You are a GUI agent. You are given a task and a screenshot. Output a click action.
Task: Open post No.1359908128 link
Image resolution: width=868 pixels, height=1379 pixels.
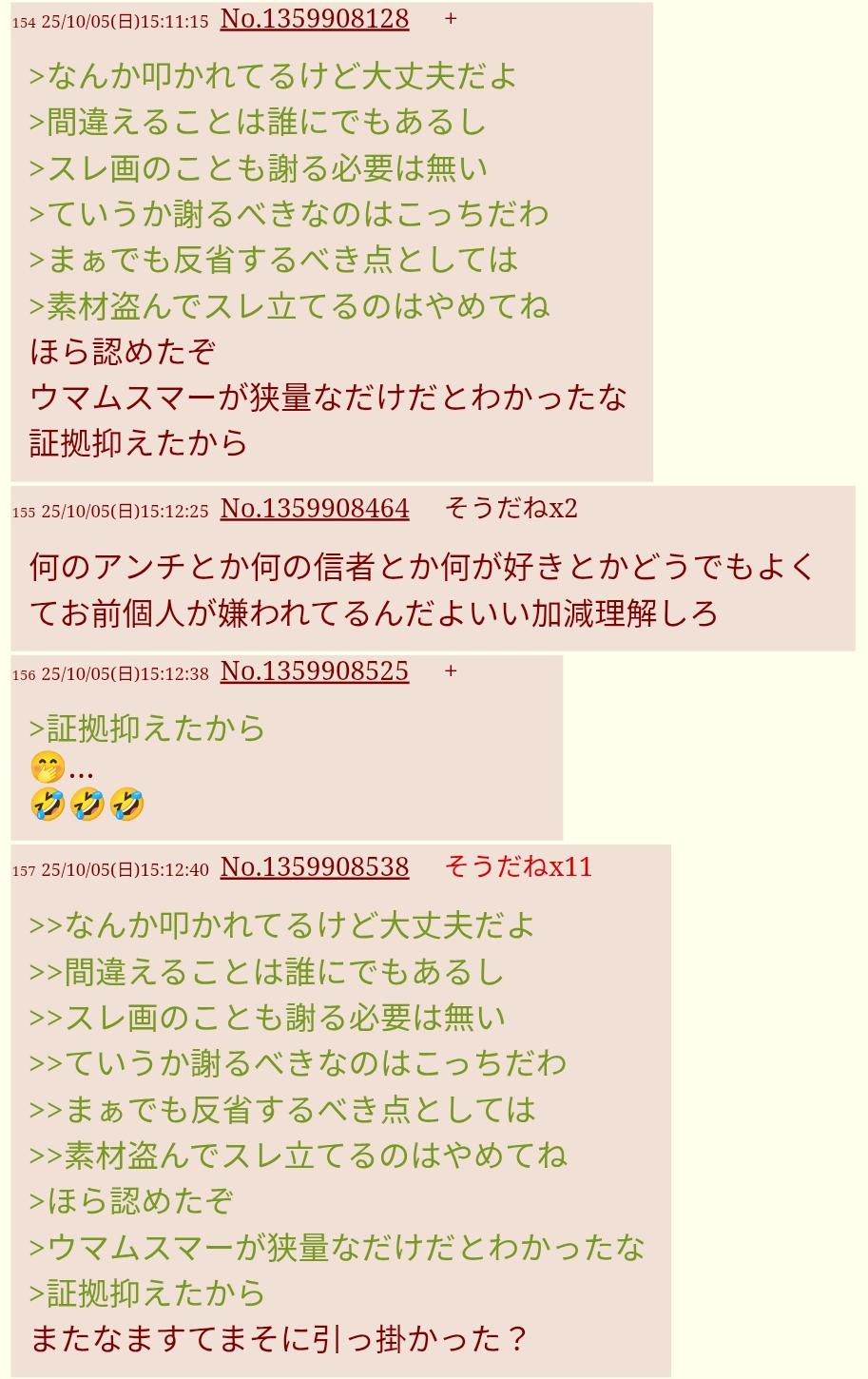coord(314,19)
